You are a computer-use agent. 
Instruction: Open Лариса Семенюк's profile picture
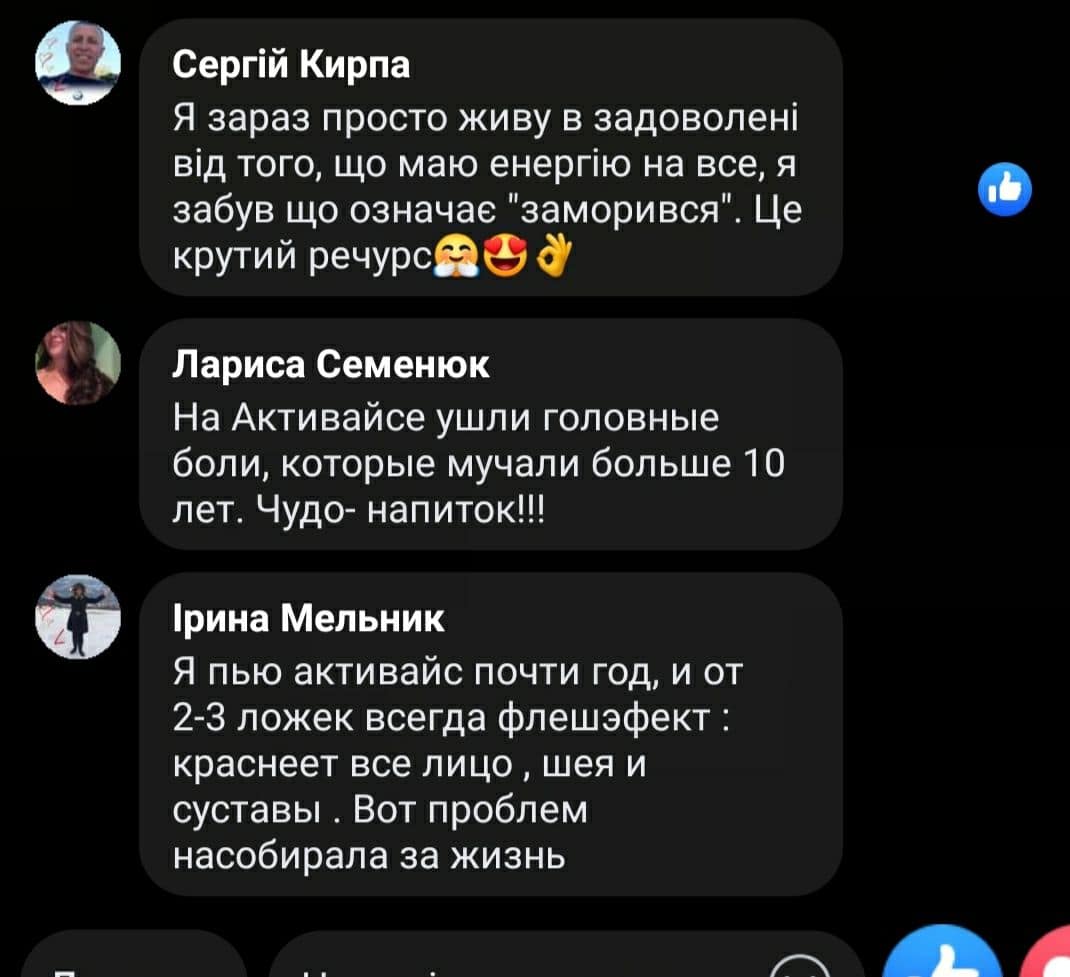tap(78, 362)
